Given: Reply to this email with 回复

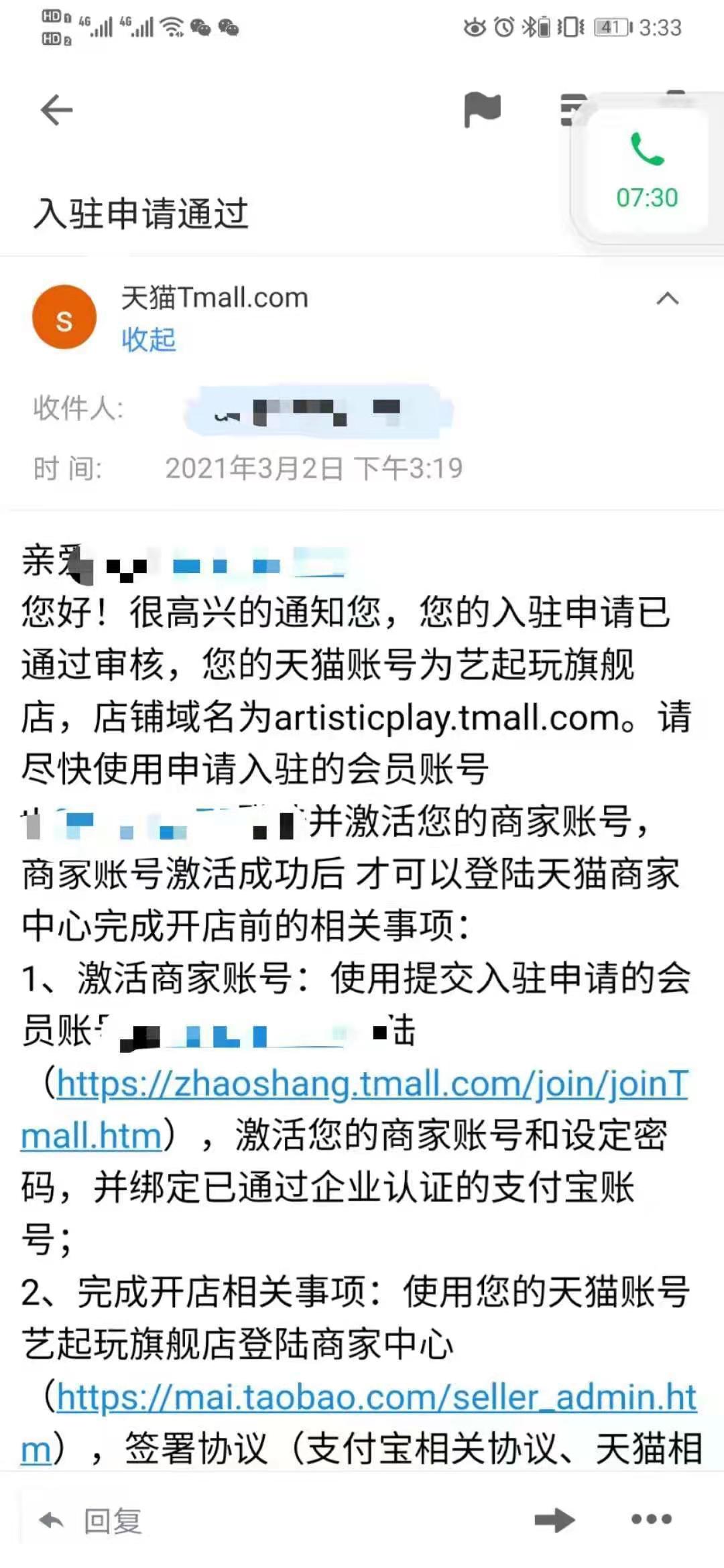Looking at the screenshot, I should [90, 1520].
